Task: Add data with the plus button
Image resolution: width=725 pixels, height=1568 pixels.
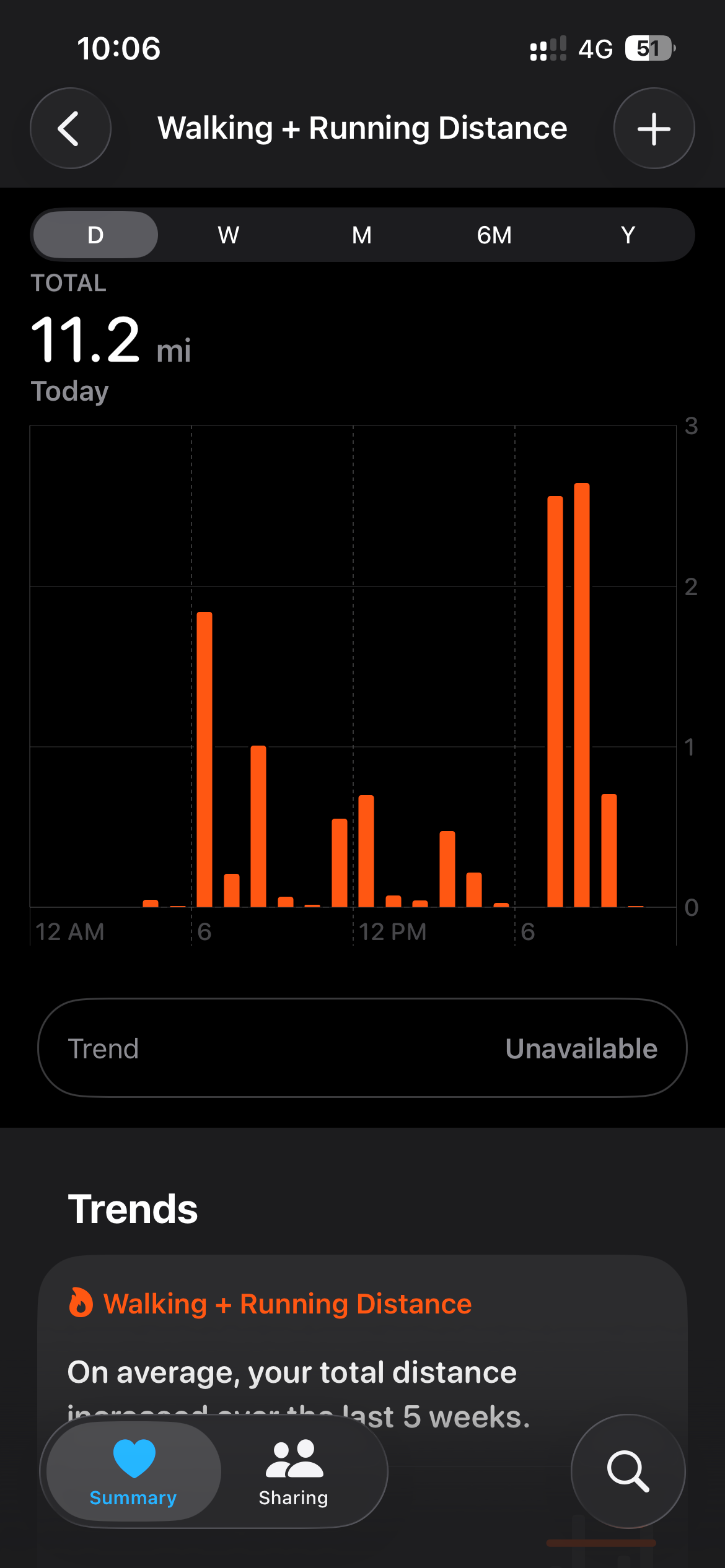Action: (654, 128)
